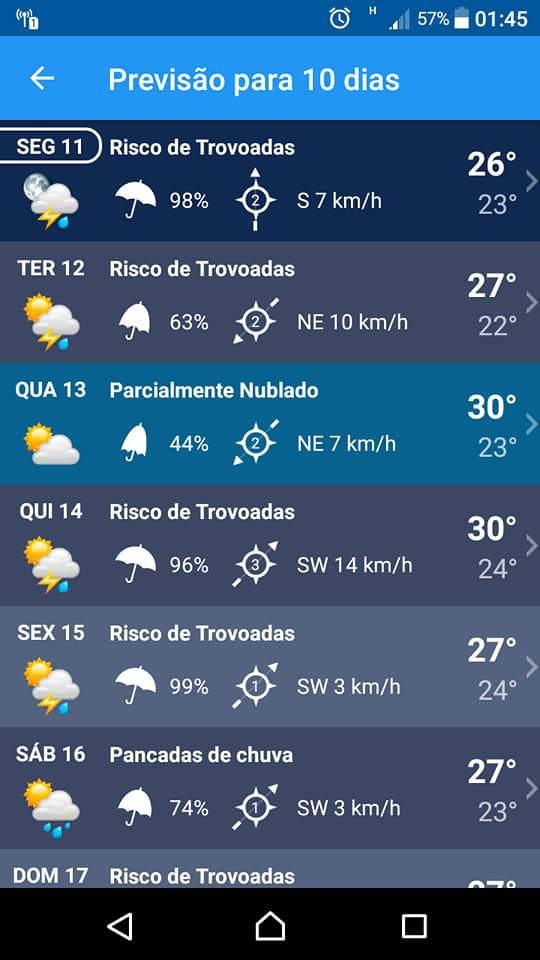The image size is (540, 960).
Task: Open the QUI 14 forecast row
Action: click(x=270, y=545)
